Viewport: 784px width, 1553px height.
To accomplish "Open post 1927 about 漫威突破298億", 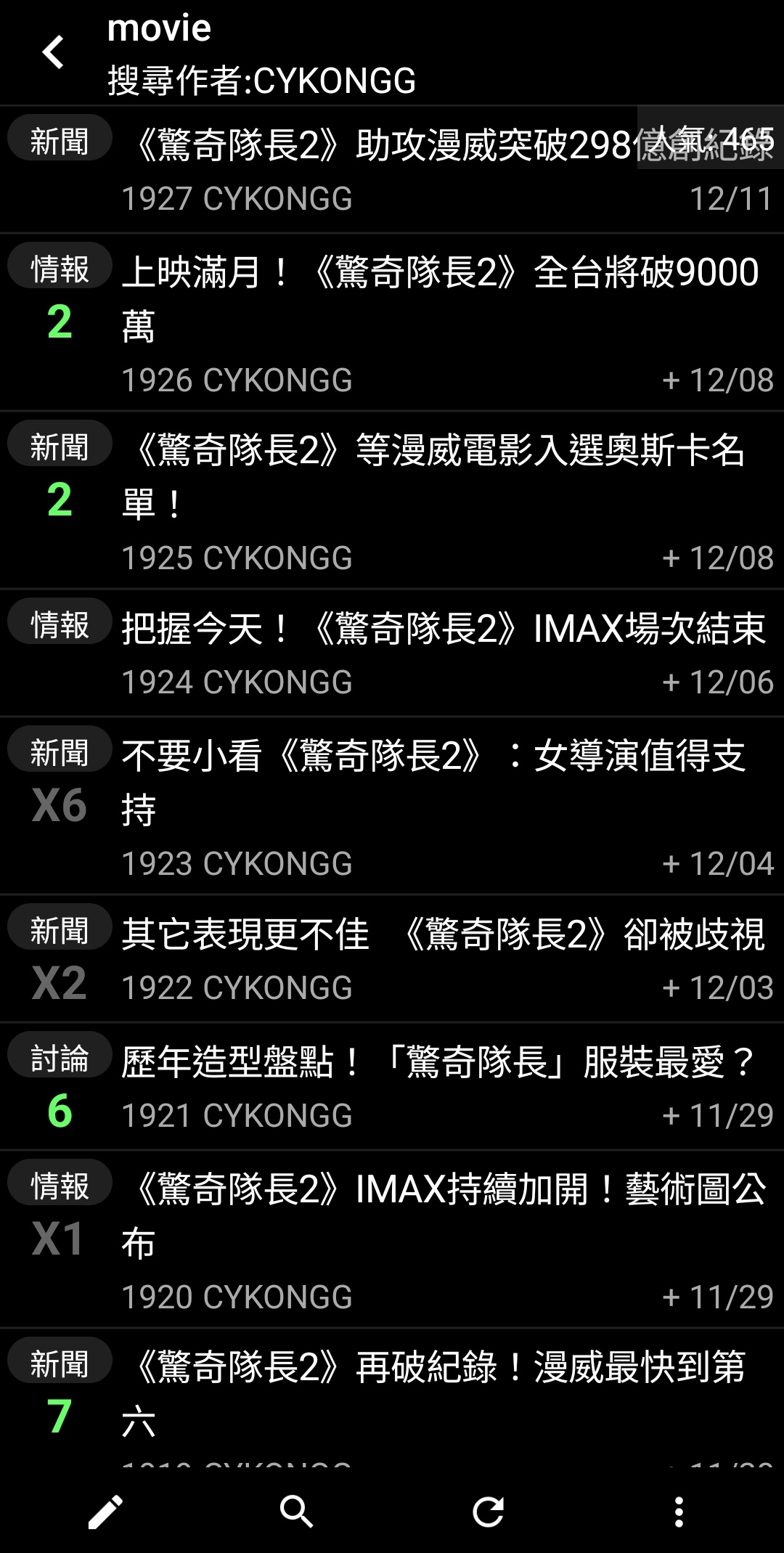I will (392, 169).
